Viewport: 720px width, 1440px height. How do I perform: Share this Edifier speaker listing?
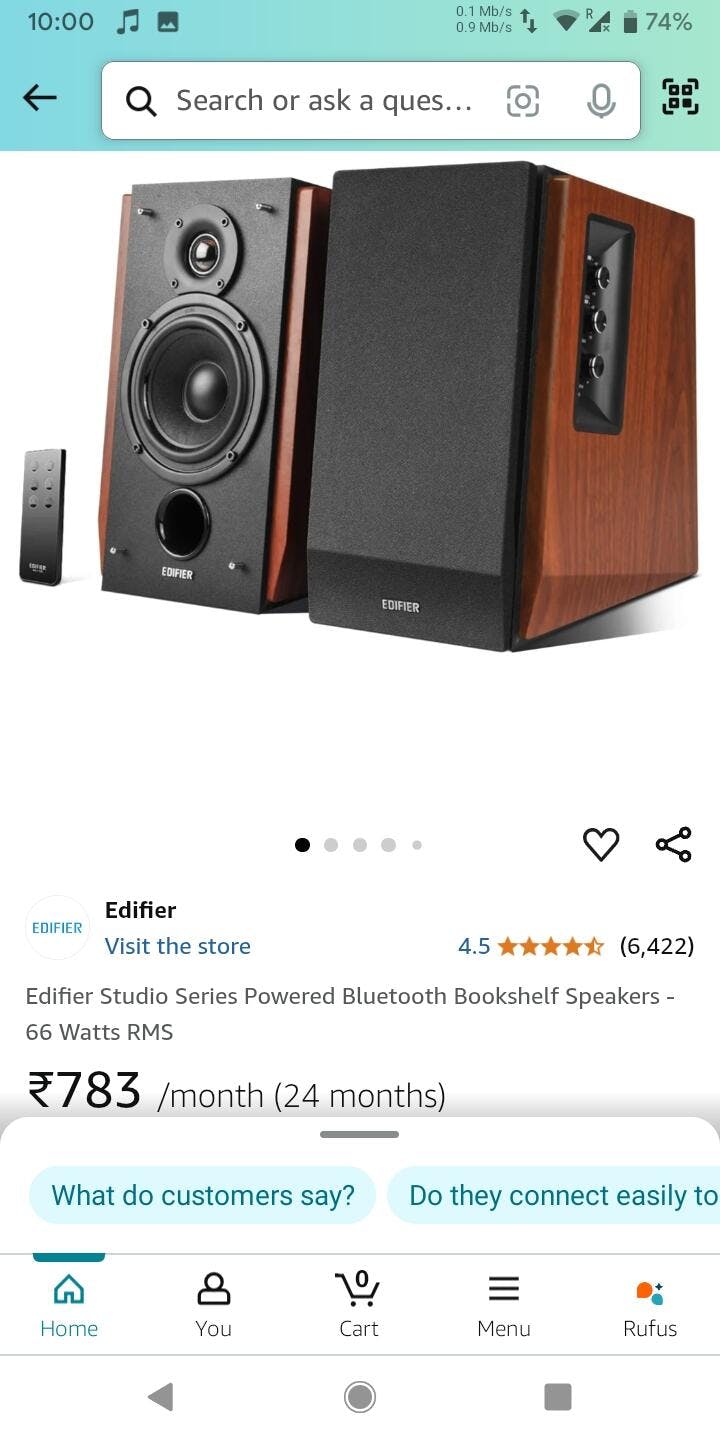click(x=673, y=845)
